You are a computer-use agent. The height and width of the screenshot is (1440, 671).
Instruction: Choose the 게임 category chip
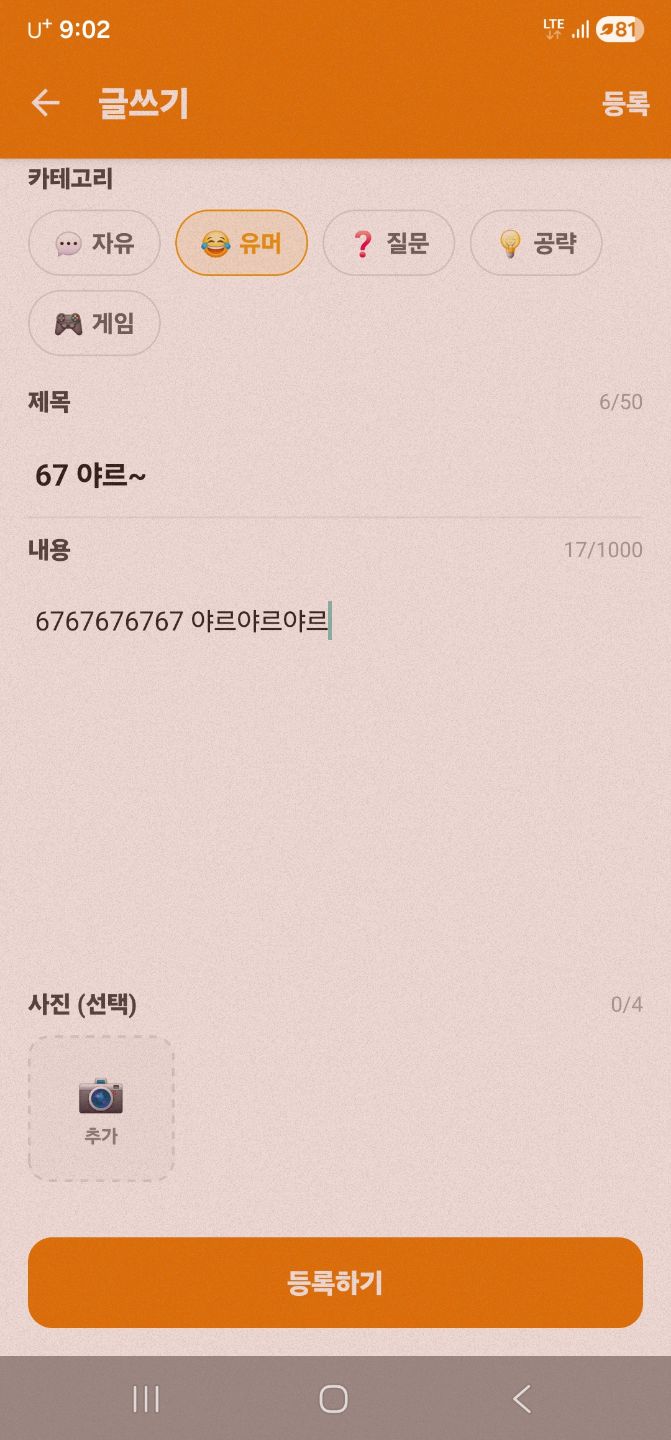[x=94, y=323]
